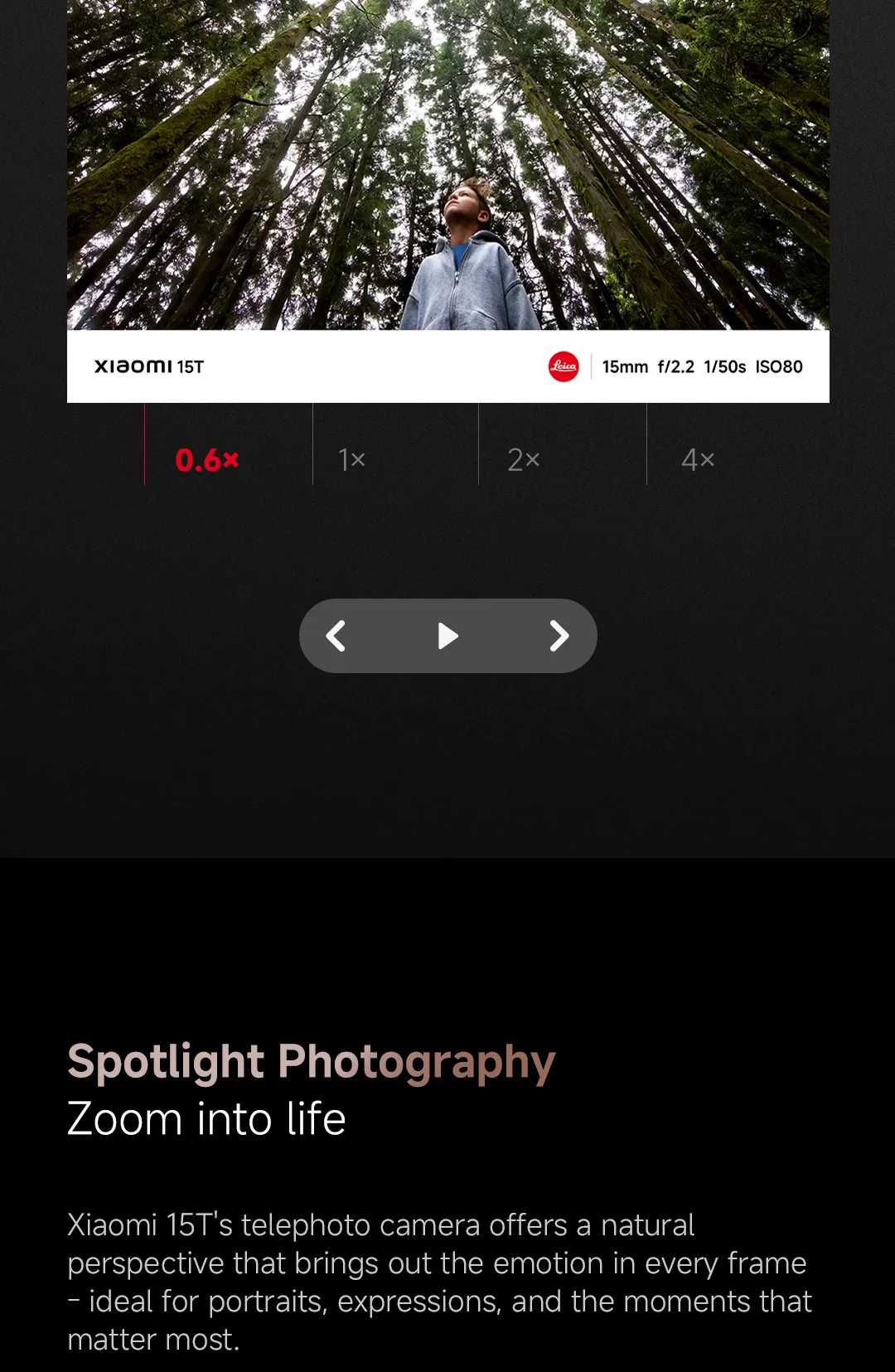895x1372 pixels.
Task: Advance to the next zoom slide
Action: (559, 636)
